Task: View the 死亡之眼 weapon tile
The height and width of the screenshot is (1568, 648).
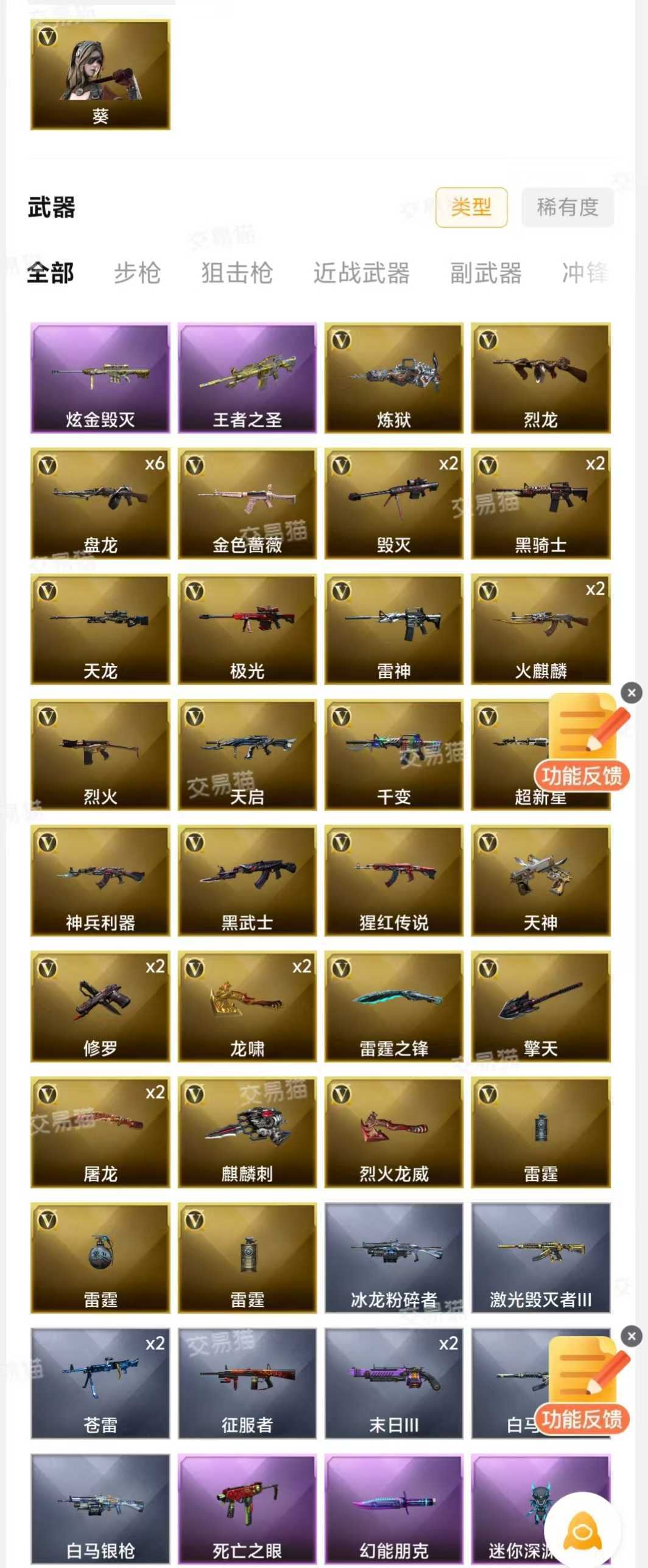Action: [247, 1510]
